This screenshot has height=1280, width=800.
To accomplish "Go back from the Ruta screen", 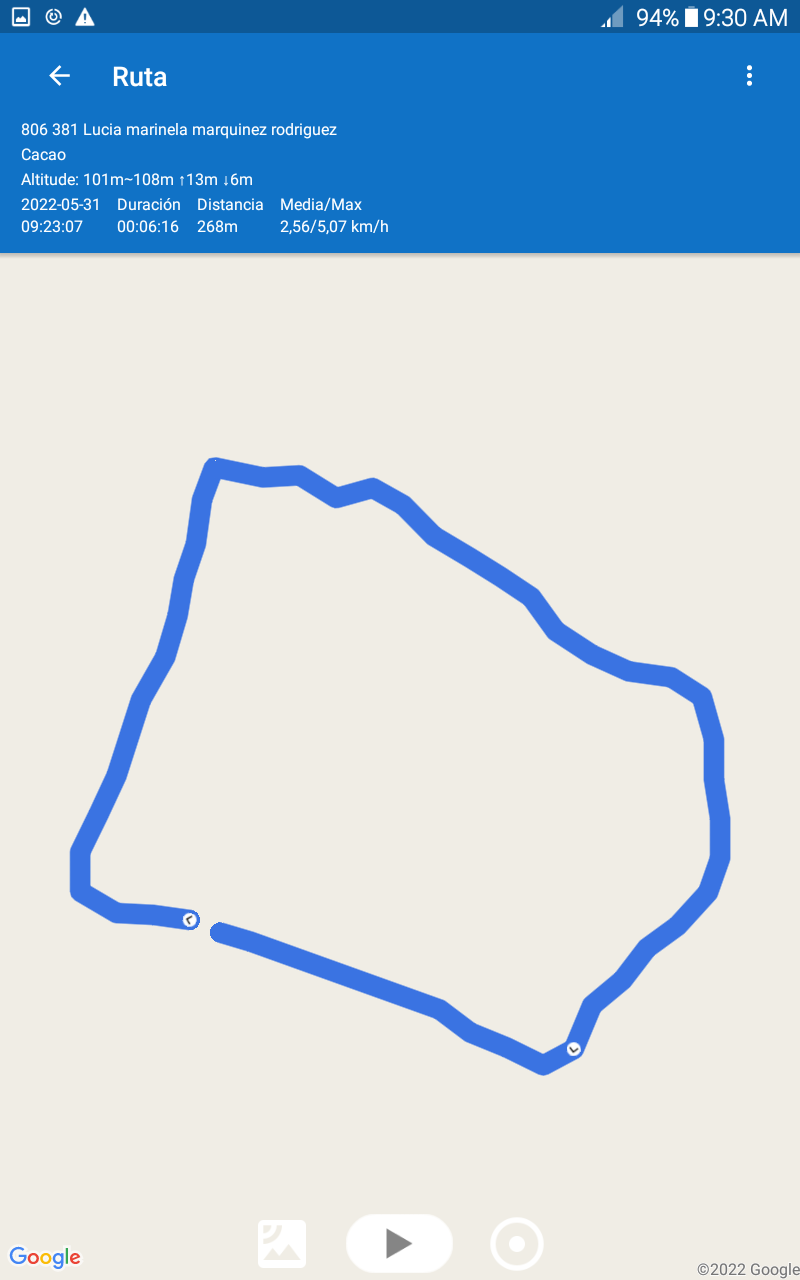I will tap(60, 76).
